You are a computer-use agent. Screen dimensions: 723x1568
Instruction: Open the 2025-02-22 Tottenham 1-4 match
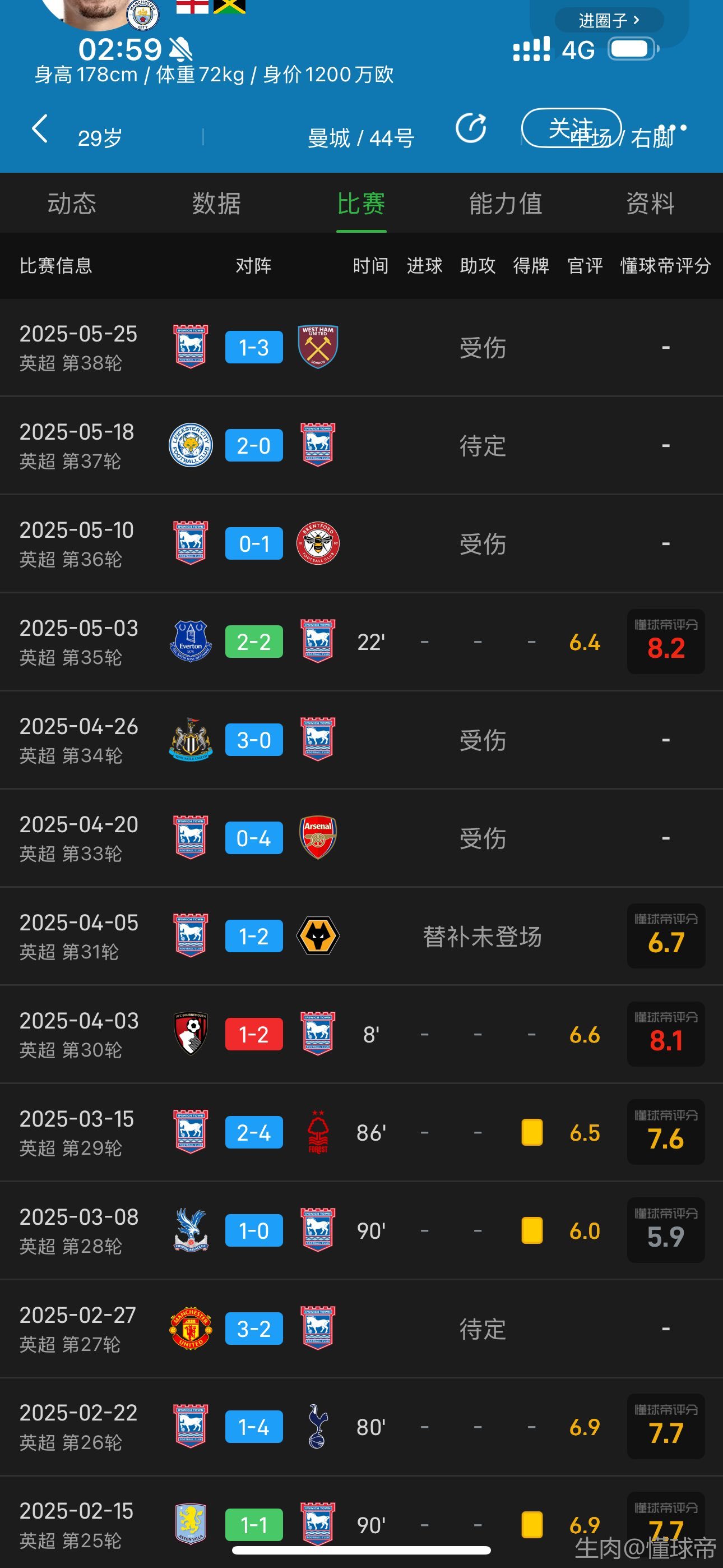click(361, 1427)
